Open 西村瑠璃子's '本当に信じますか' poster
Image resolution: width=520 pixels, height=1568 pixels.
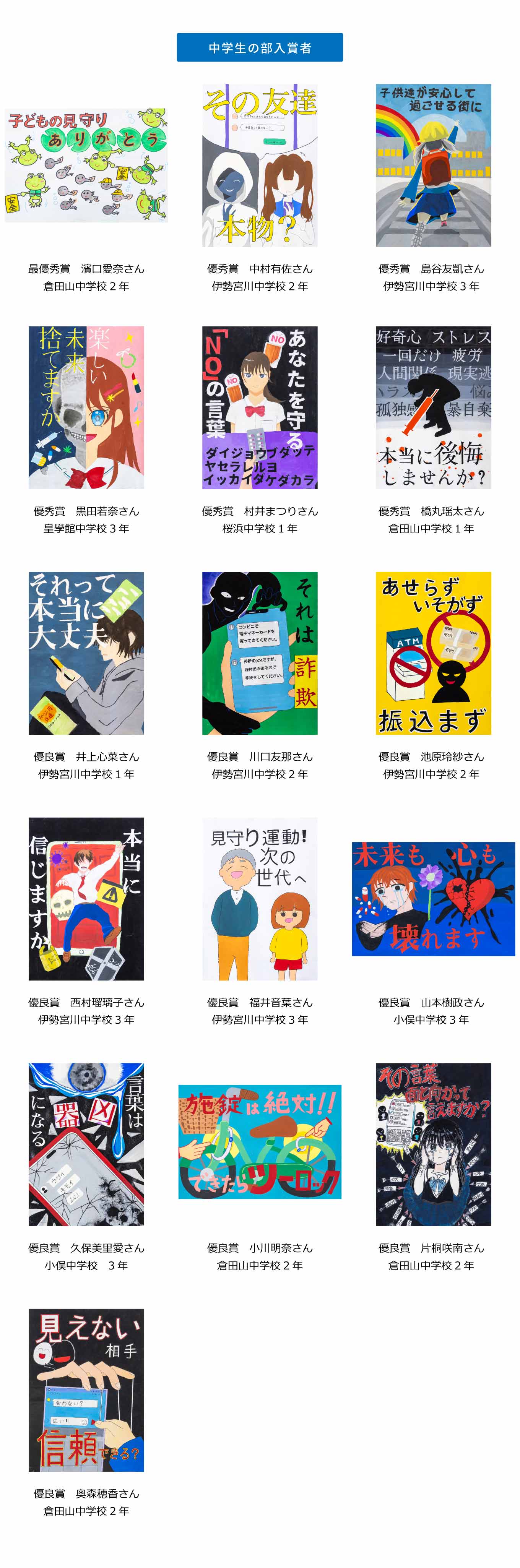(x=86, y=898)
